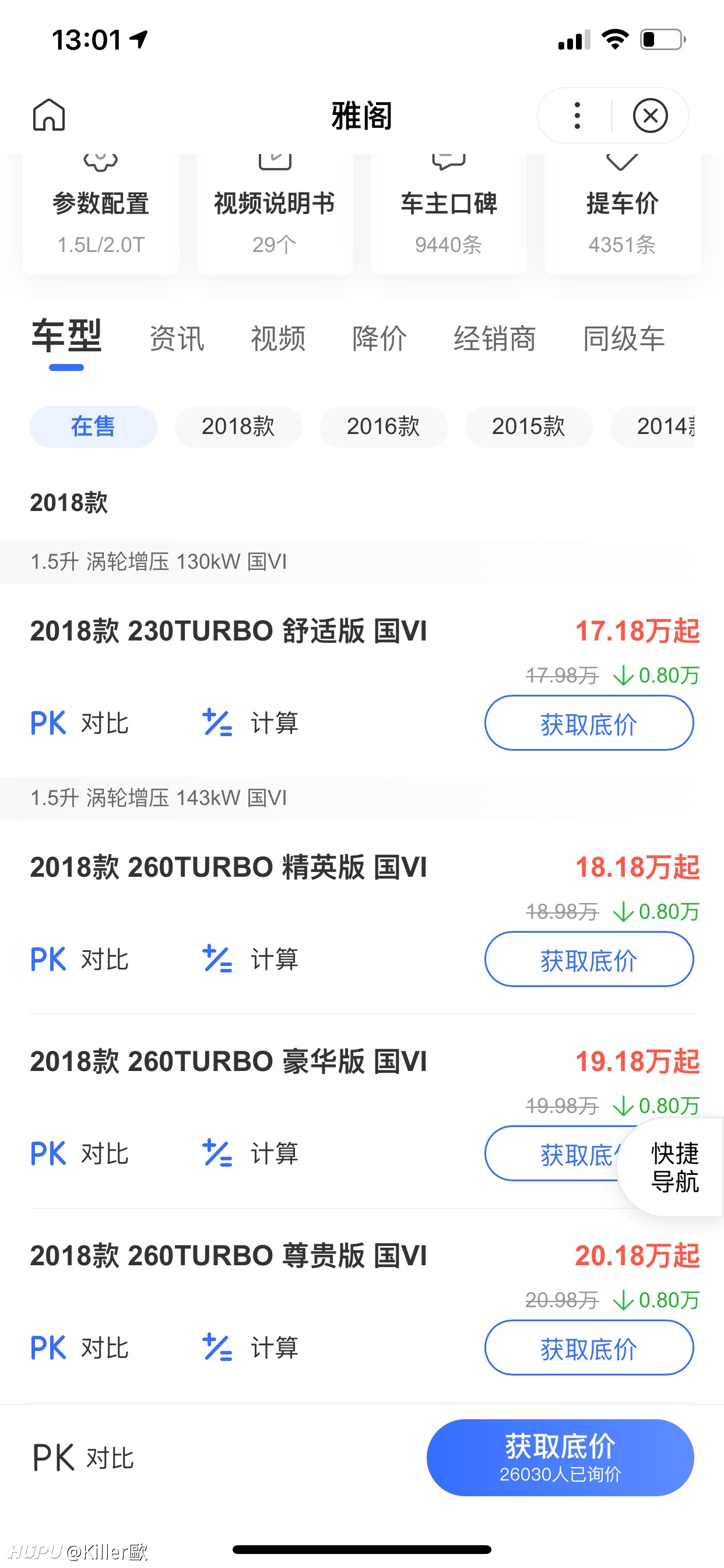Screen dimensions: 724x1568
Task: Switch to the 资讯 tab
Action: pos(177,338)
